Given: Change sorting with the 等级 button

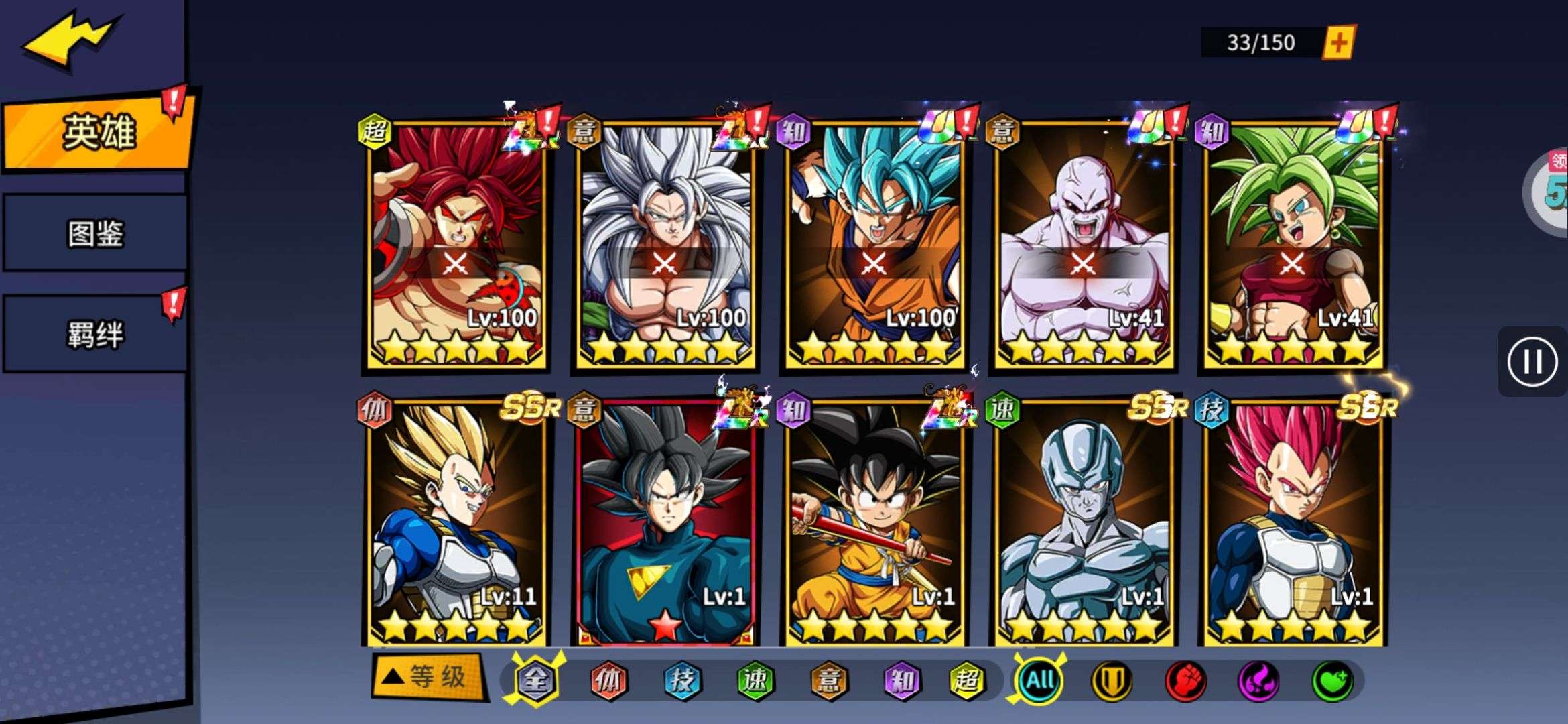Looking at the screenshot, I should point(429,677).
